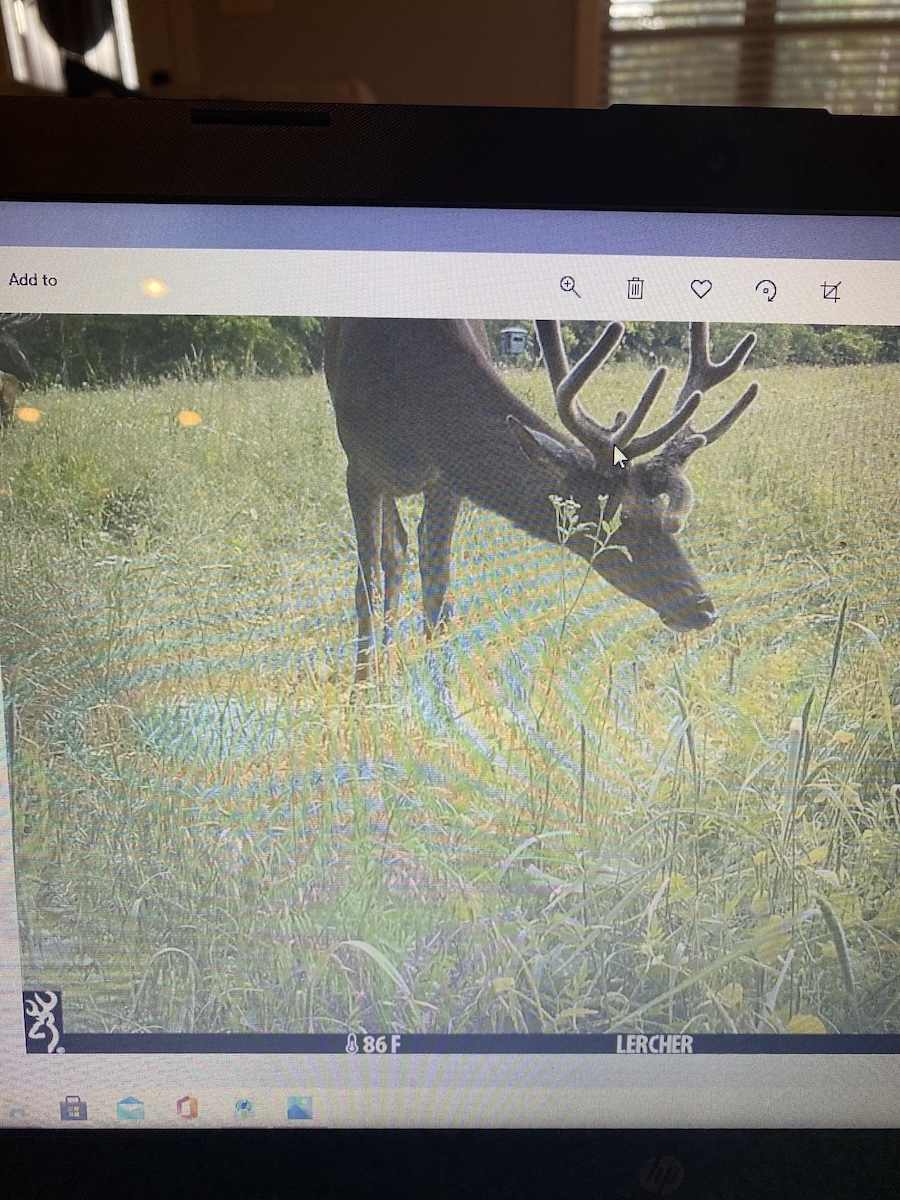
Task: Open Mail app from taskbar
Action: [x=130, y=1108]
